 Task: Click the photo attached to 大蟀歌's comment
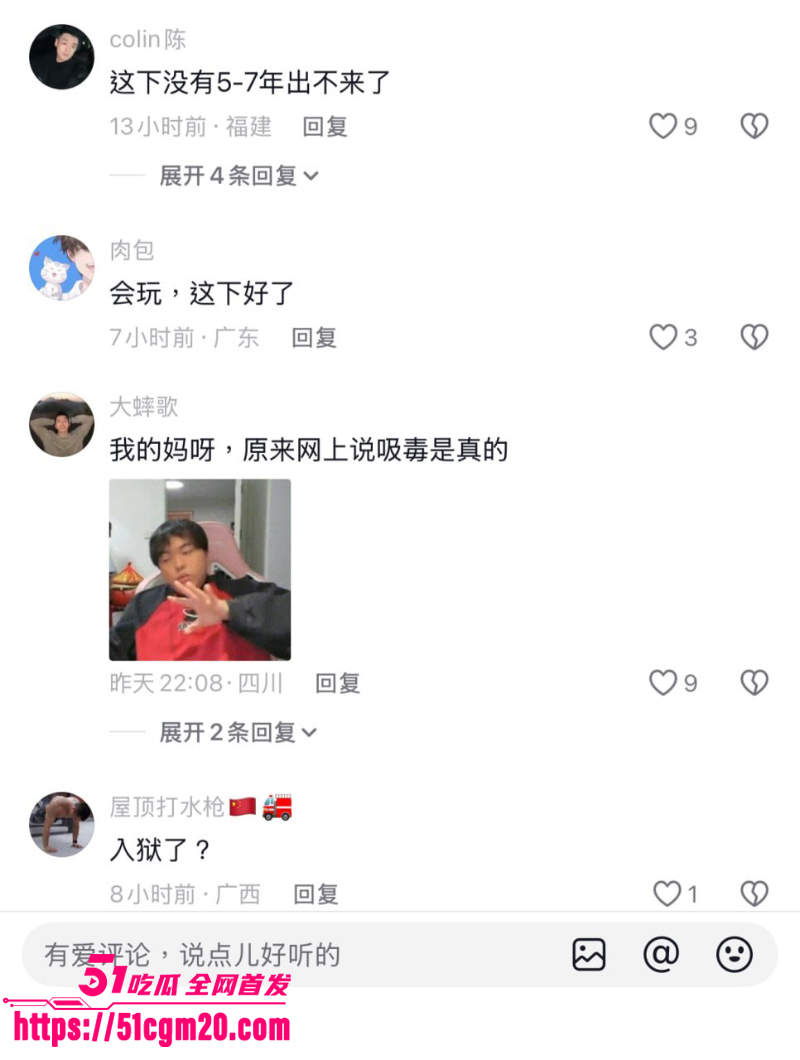pyautogui.click(x=199, y=571)
